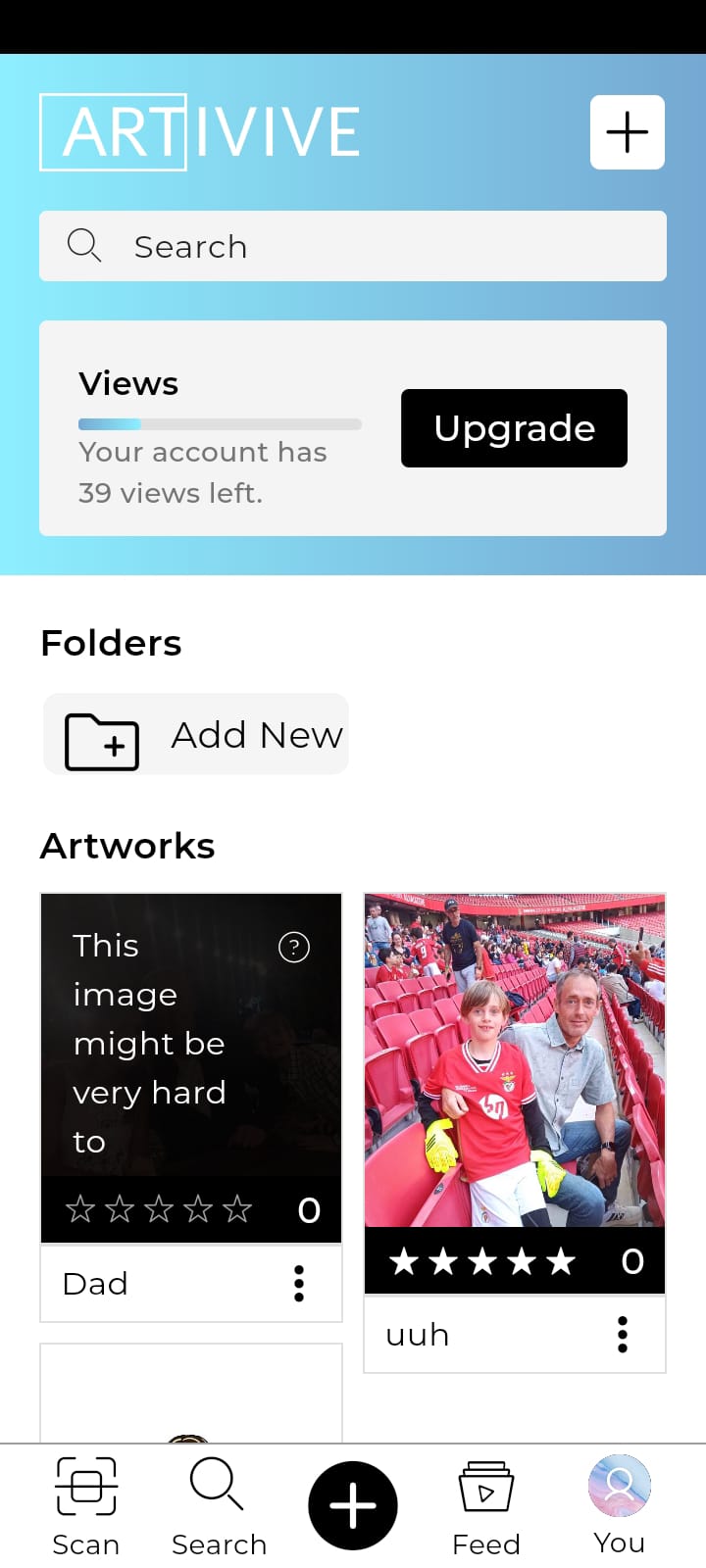Image resolution: width=706 pixels, height=1568 pixels.
Task: Tap the Upgrade button
Action: (514, 428)
